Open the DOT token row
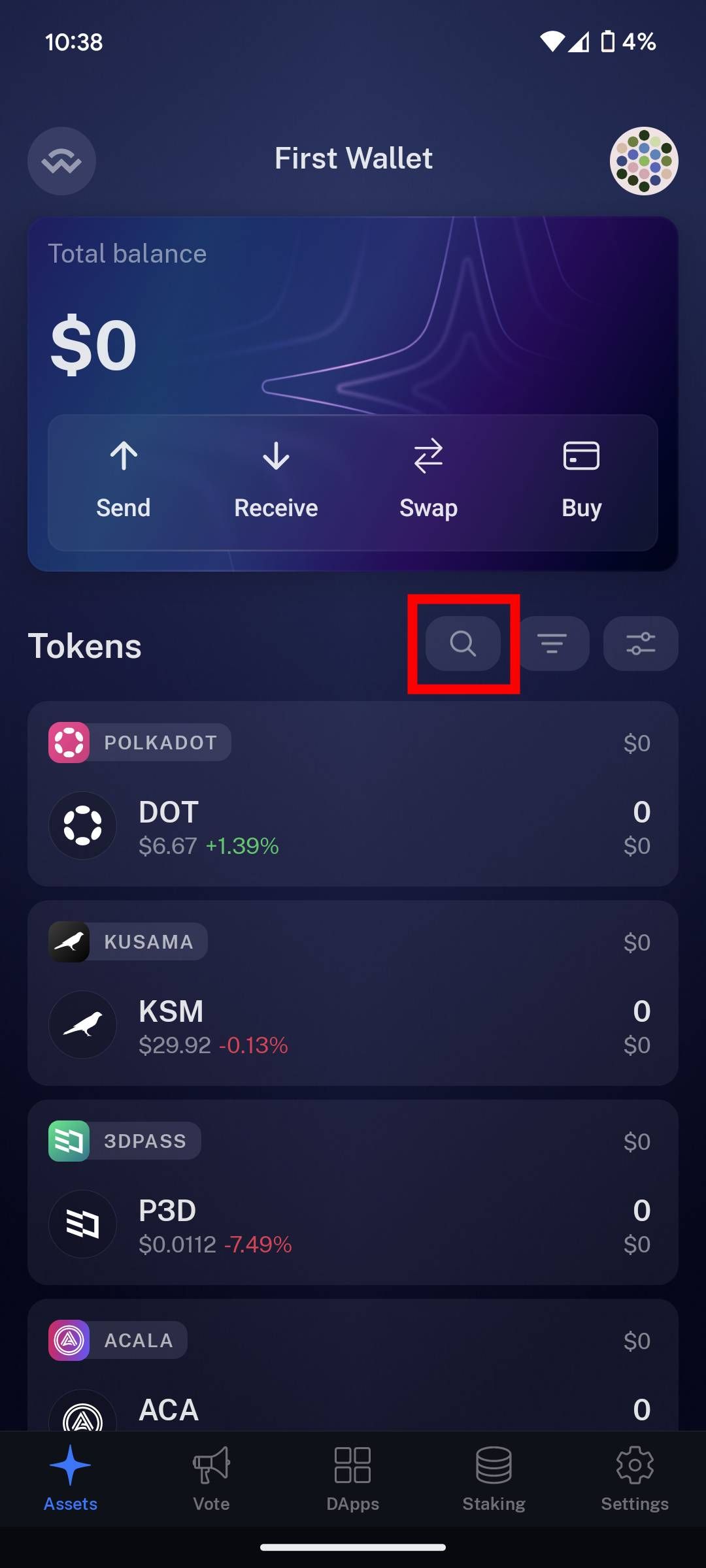Viewport: 706px width, 1568px height. pos(353,827)
